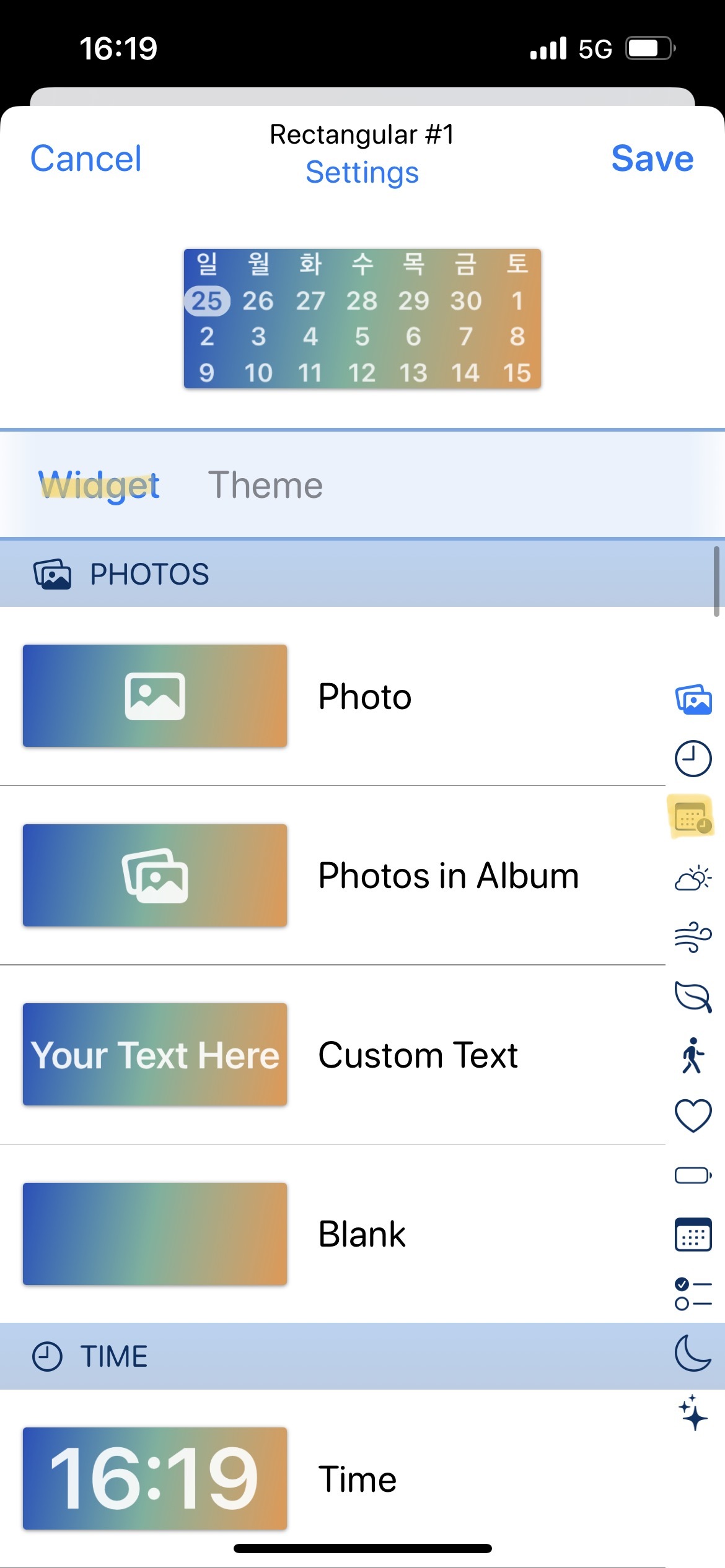Save the Rectangular #1 widget
Viewport: 725px width, 1568px height.
click(652, 159)
